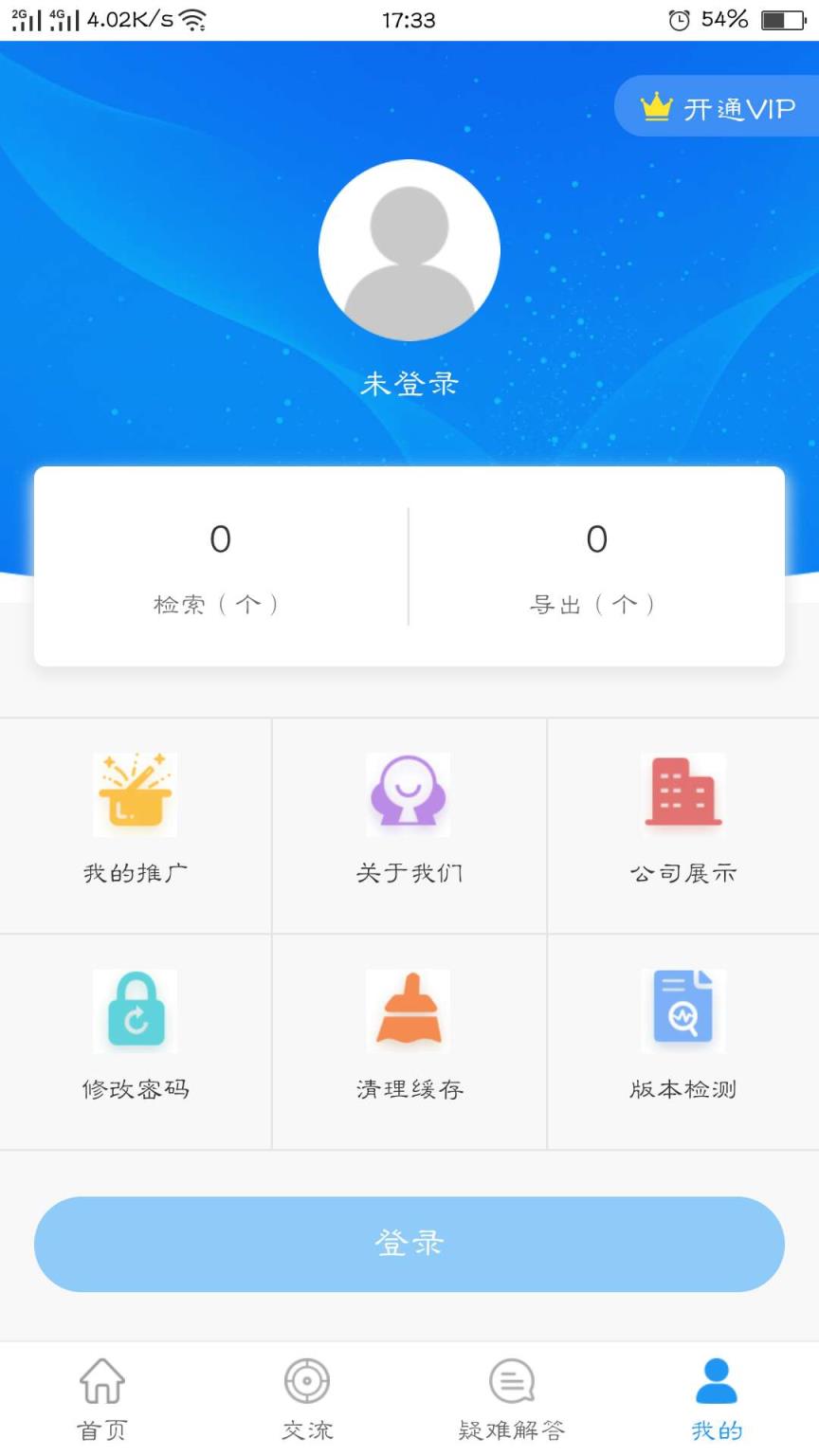The image size is (819, 1456).
Task: Open 我的推广 (My Promotion) with the gift icon
Action: (x=136, y=794)
